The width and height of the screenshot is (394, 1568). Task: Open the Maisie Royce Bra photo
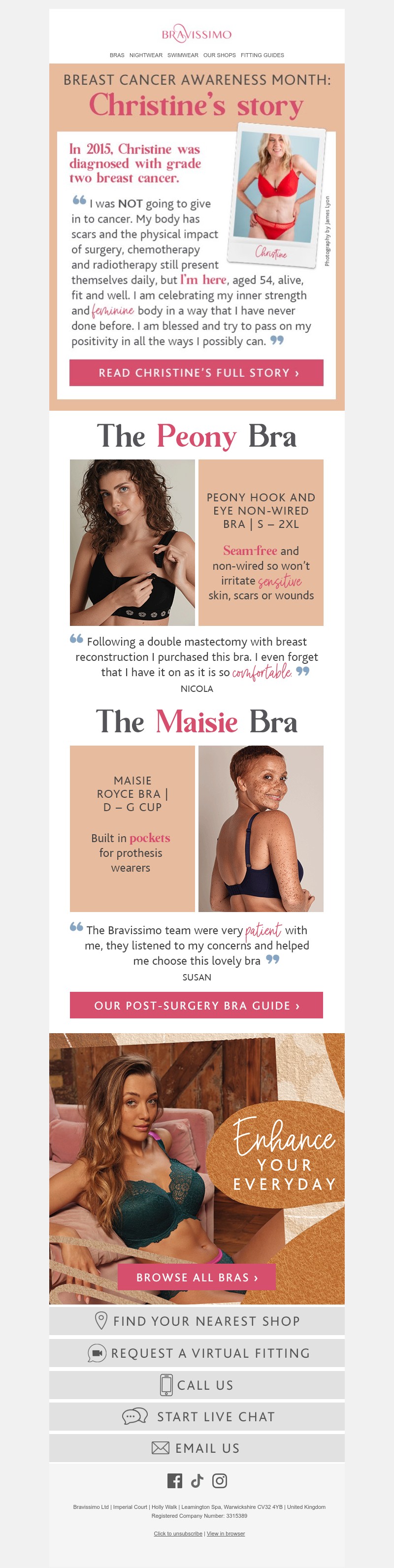pos(261,828)
